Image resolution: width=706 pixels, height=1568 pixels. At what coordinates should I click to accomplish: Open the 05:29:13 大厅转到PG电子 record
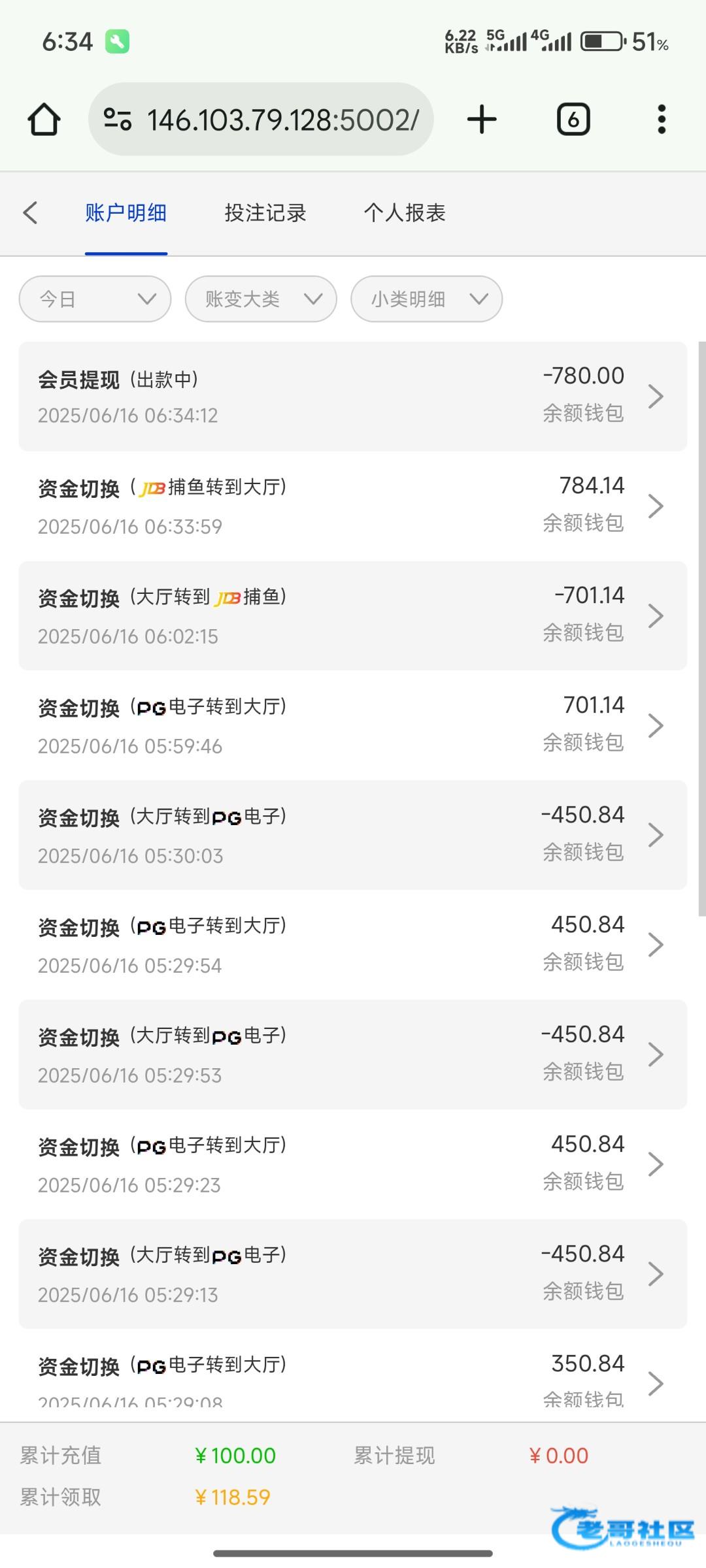(x=353, y=1274)
